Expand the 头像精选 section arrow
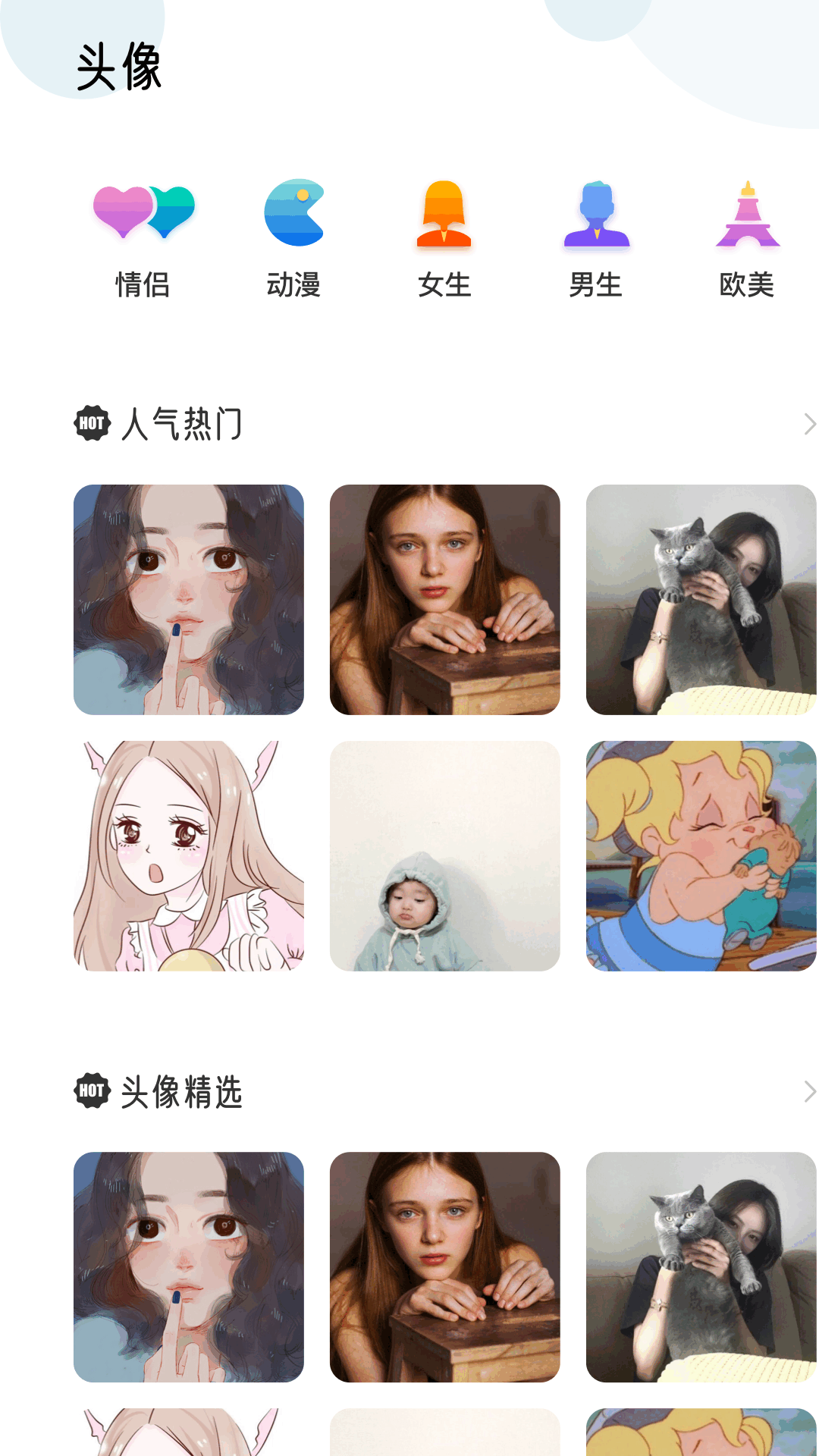Image resolution: width=819 pixels, height=1456 pixels. (x=808, y=1092)
